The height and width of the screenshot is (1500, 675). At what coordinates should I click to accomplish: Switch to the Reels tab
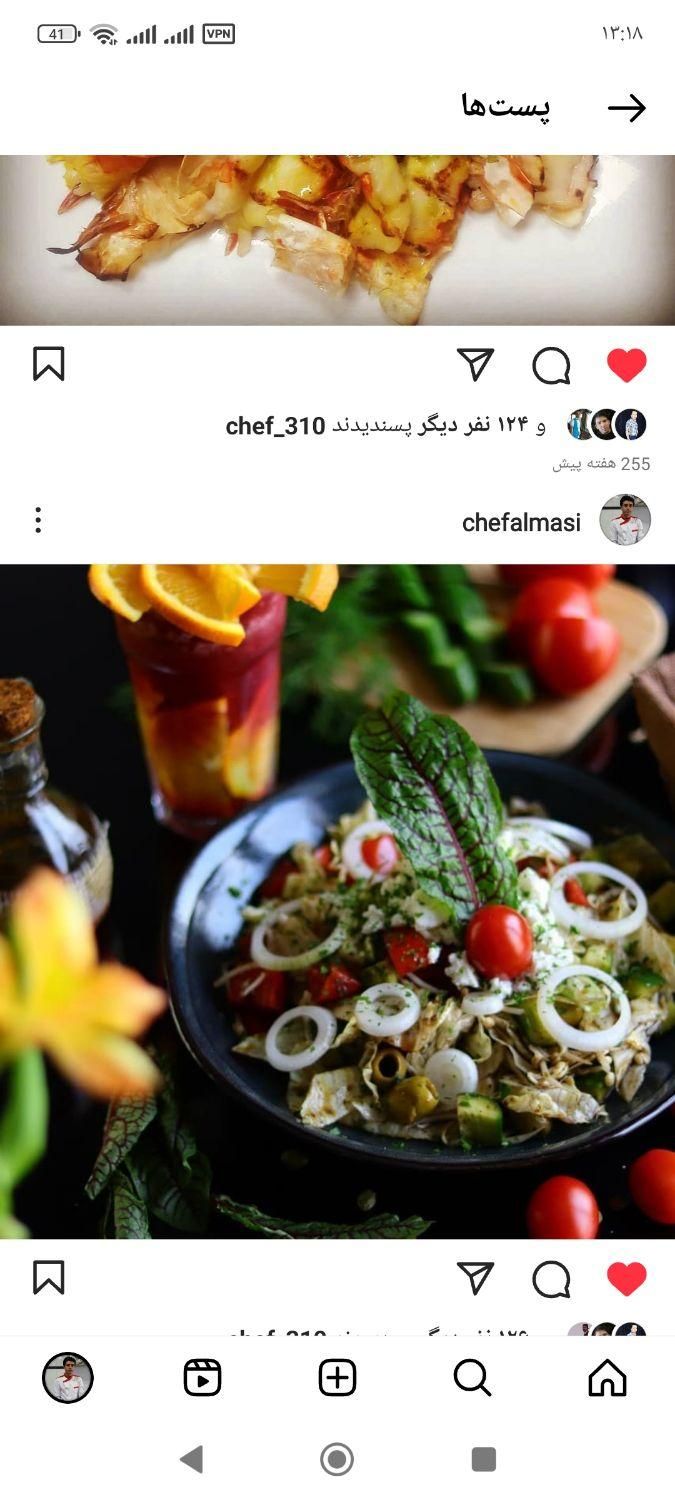[x=202, y=1378]
